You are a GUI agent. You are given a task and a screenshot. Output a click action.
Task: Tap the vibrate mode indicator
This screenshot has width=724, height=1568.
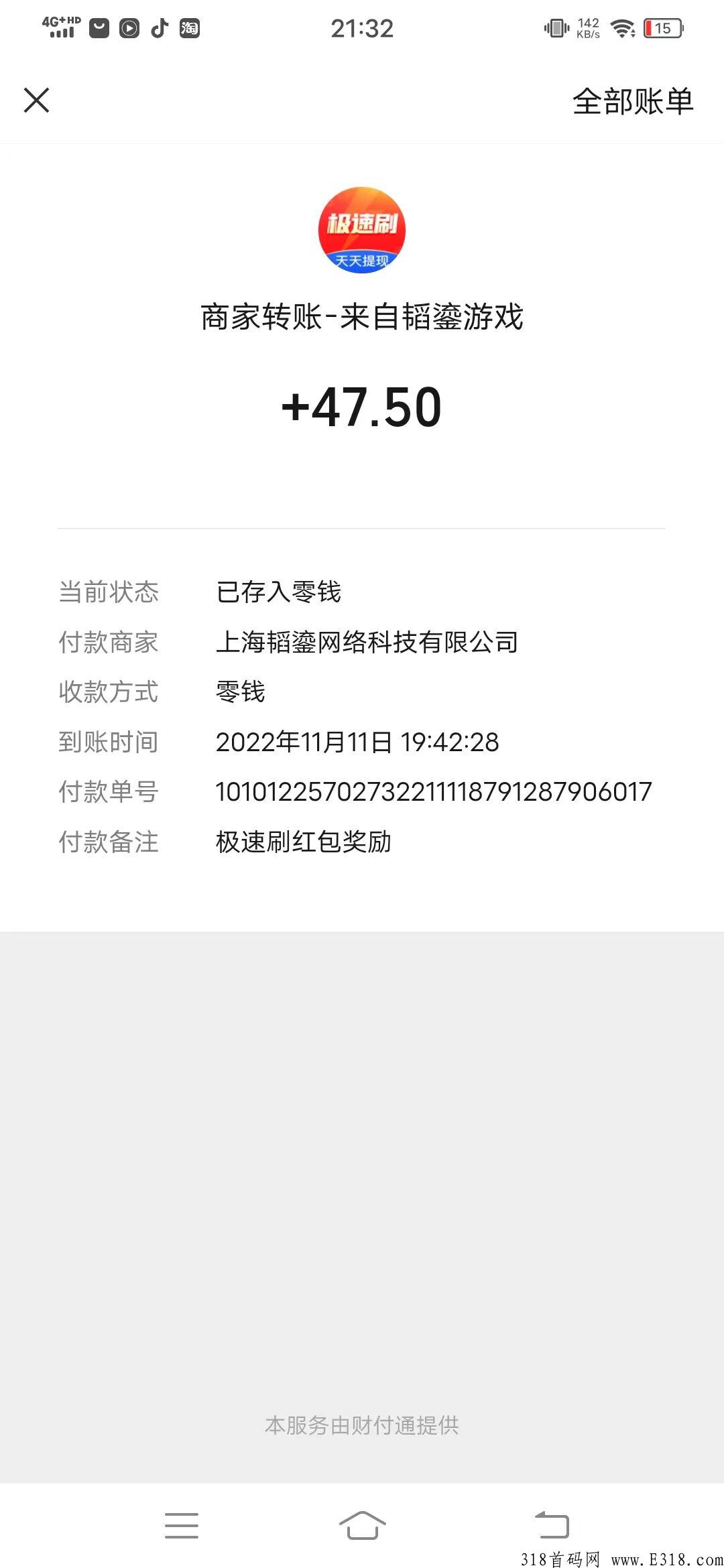pyautogui.click(x=555, y=28)
